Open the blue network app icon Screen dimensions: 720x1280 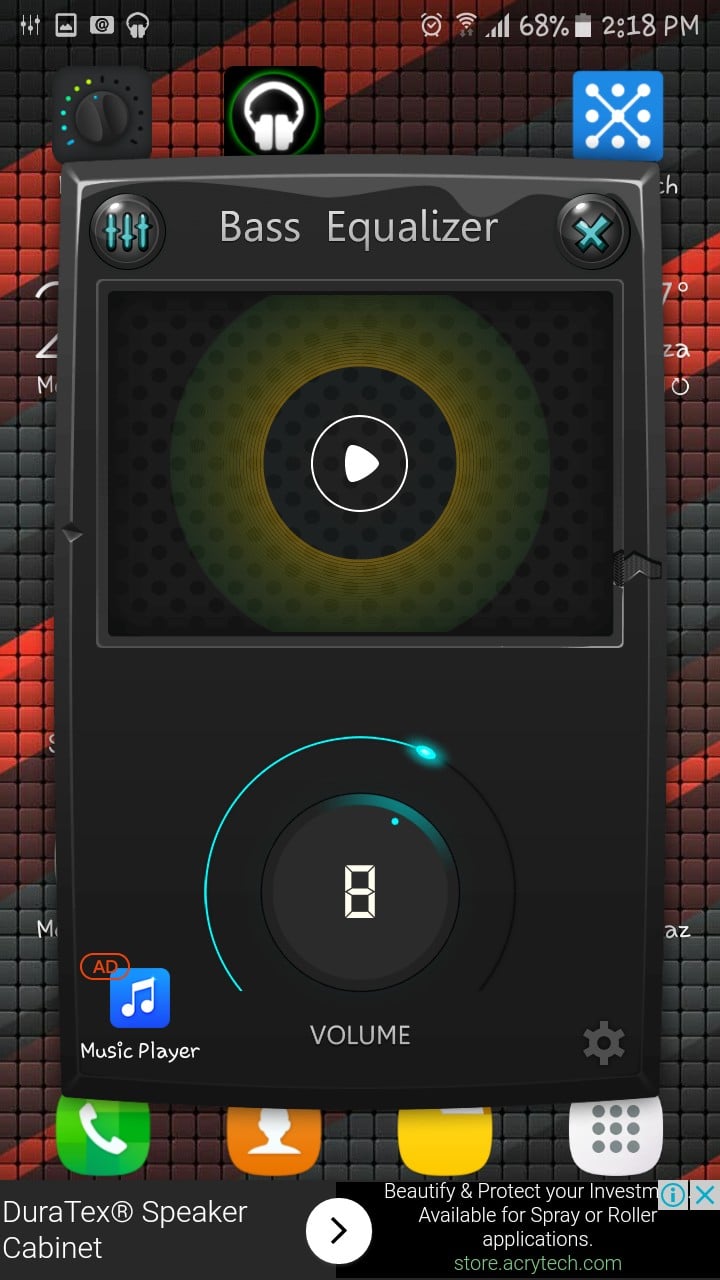[618, 115]
